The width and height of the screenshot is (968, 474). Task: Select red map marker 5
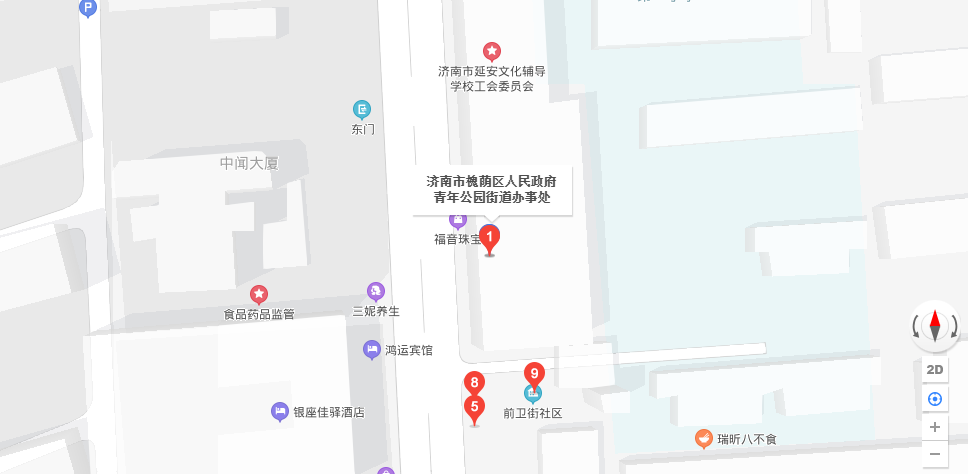[x=475, y=407]
